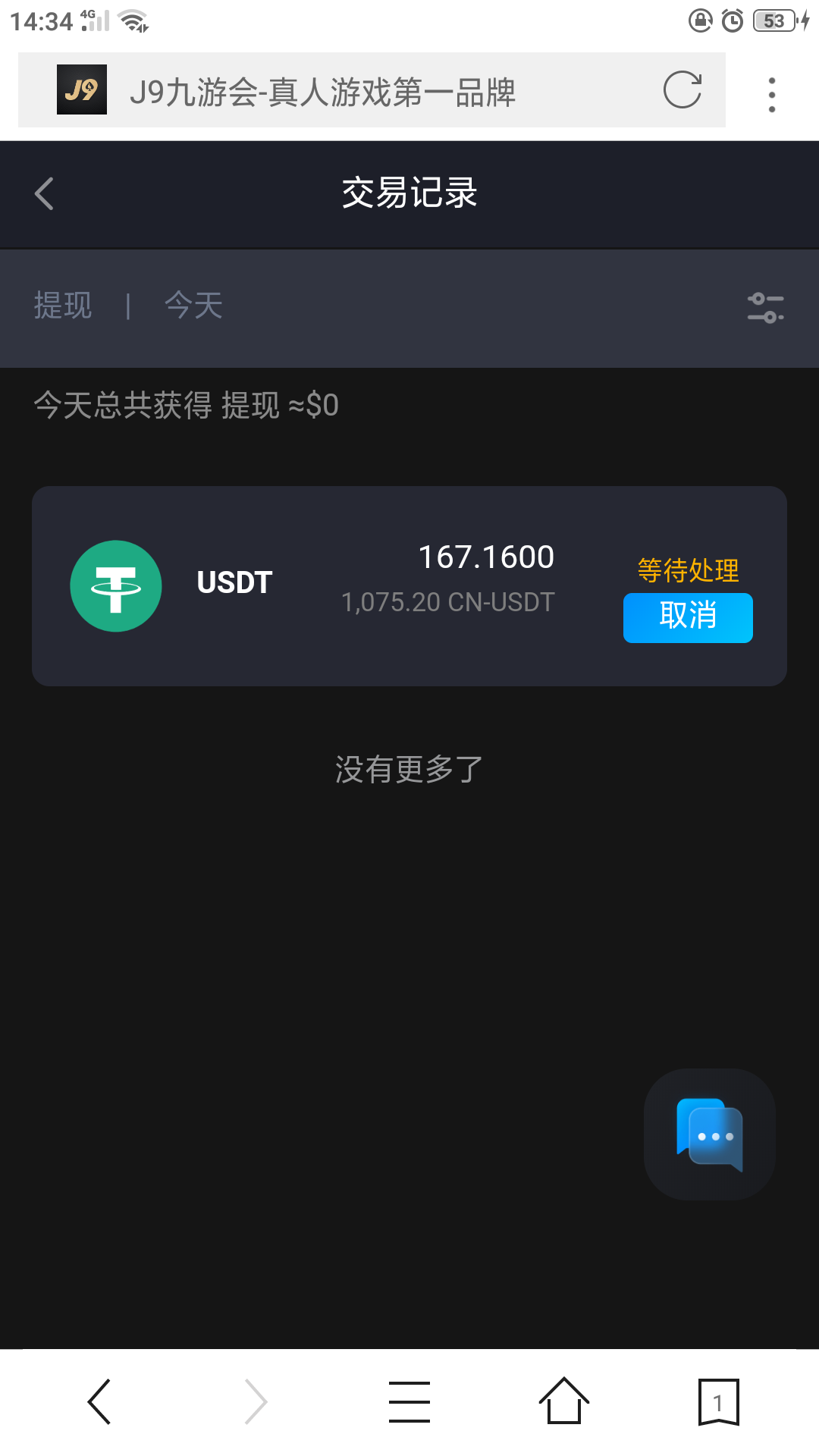Open the browser options menu

point(770,91)
